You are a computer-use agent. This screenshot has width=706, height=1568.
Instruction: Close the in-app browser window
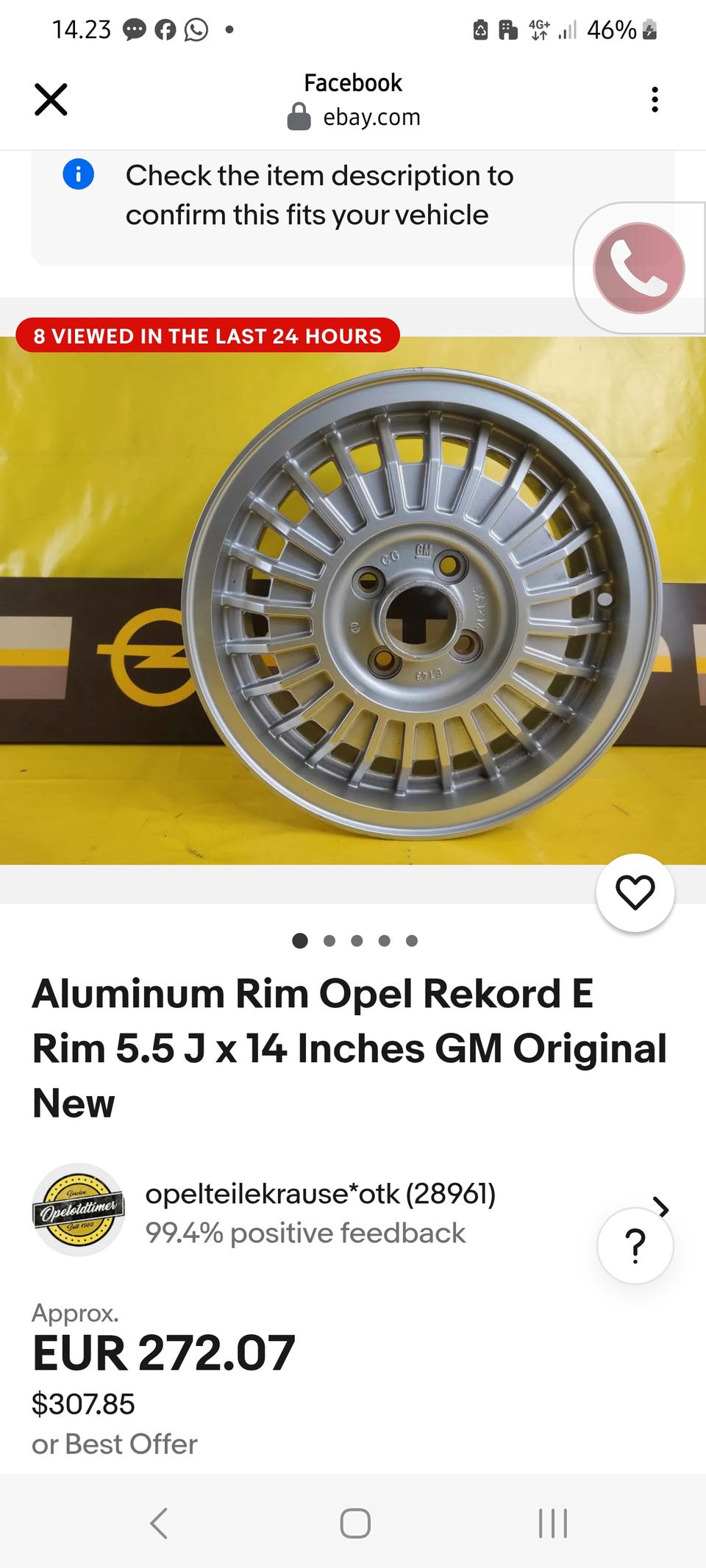[x=51, y=99]
